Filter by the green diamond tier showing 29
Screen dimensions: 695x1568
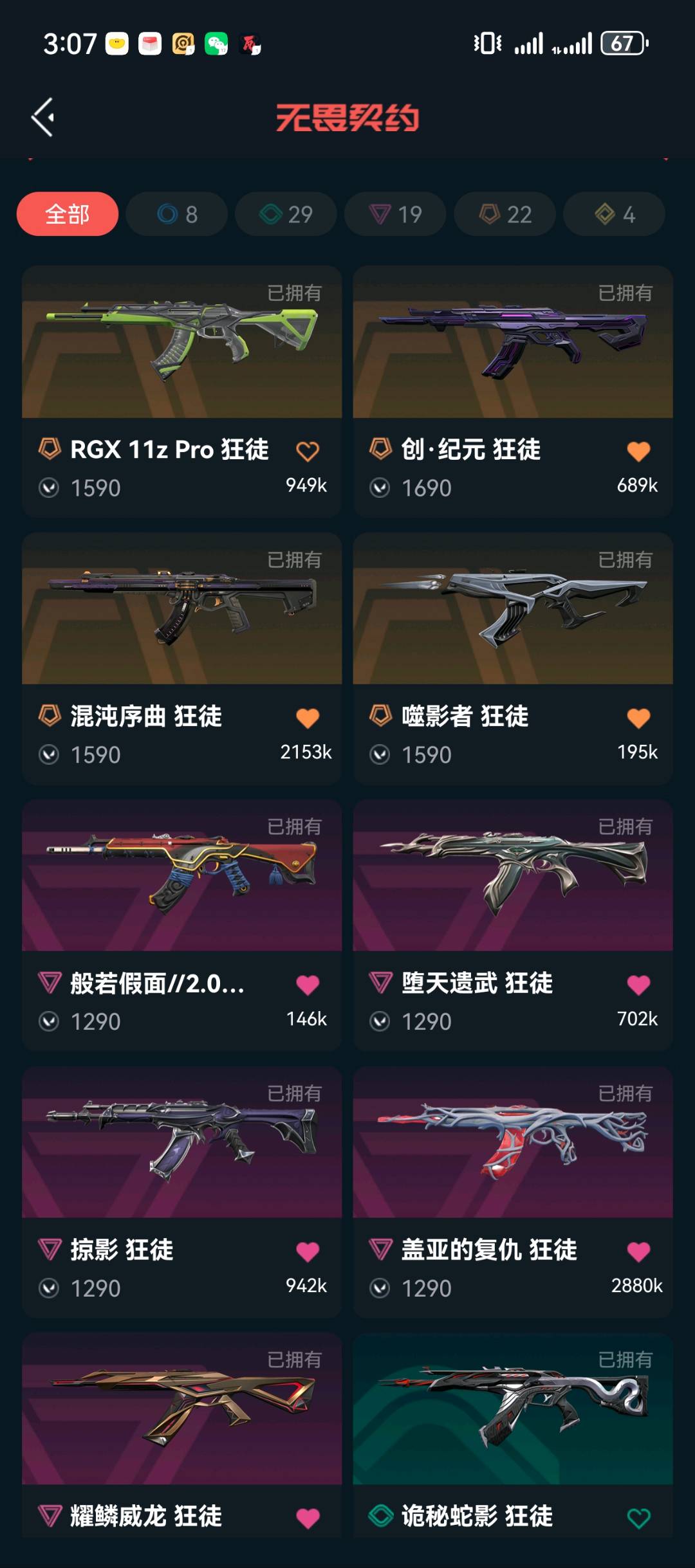pos(286,214)
